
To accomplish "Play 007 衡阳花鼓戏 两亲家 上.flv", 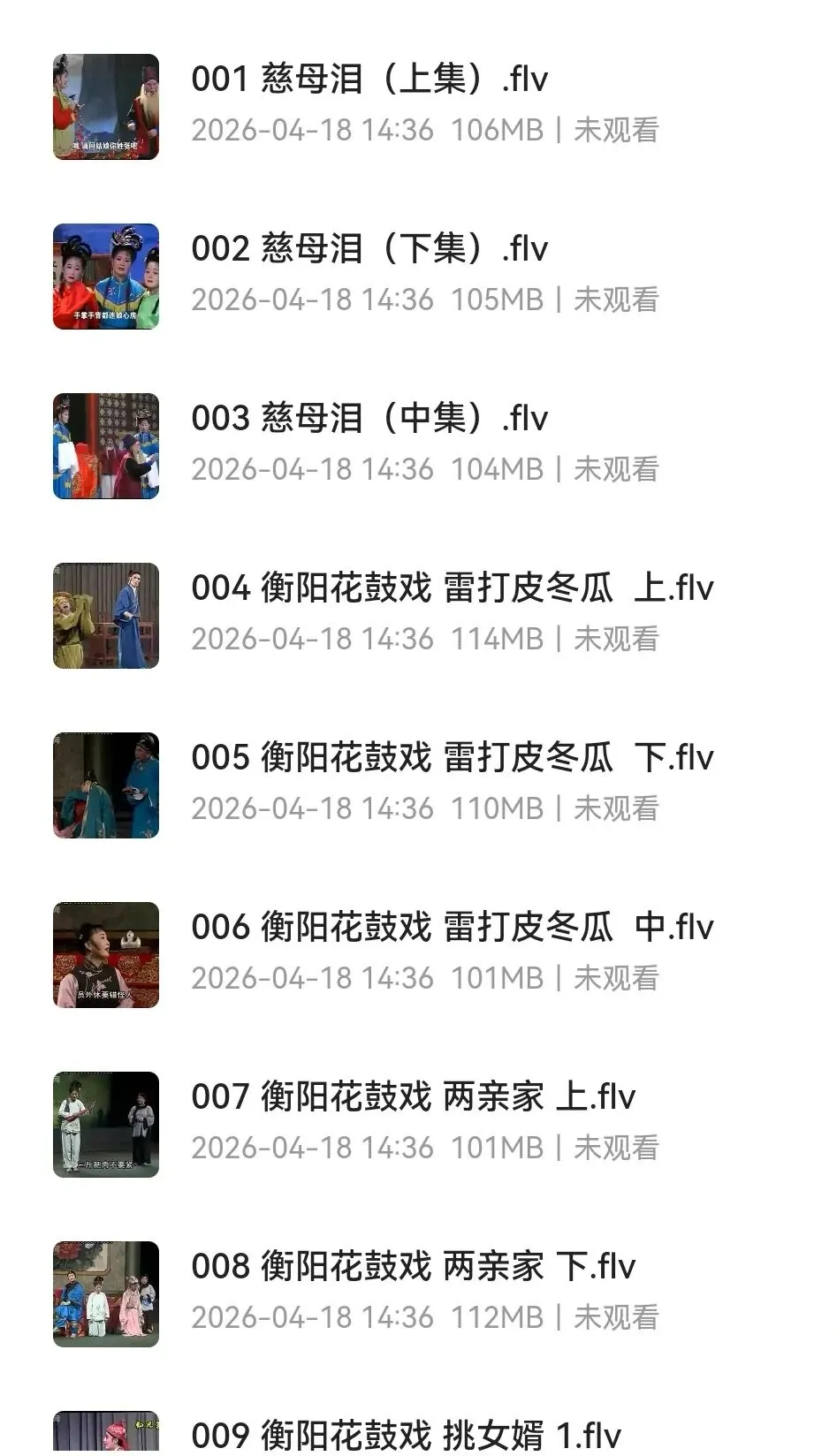I will 413,1097.
